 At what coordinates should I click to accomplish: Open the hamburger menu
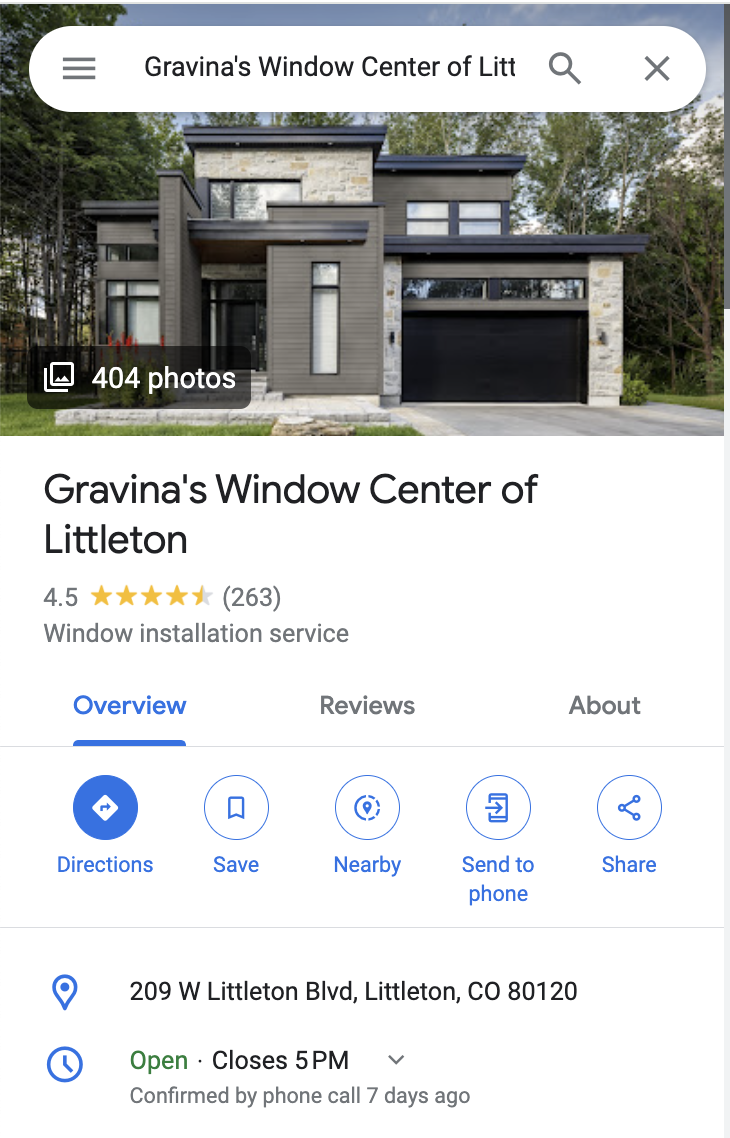79,68
